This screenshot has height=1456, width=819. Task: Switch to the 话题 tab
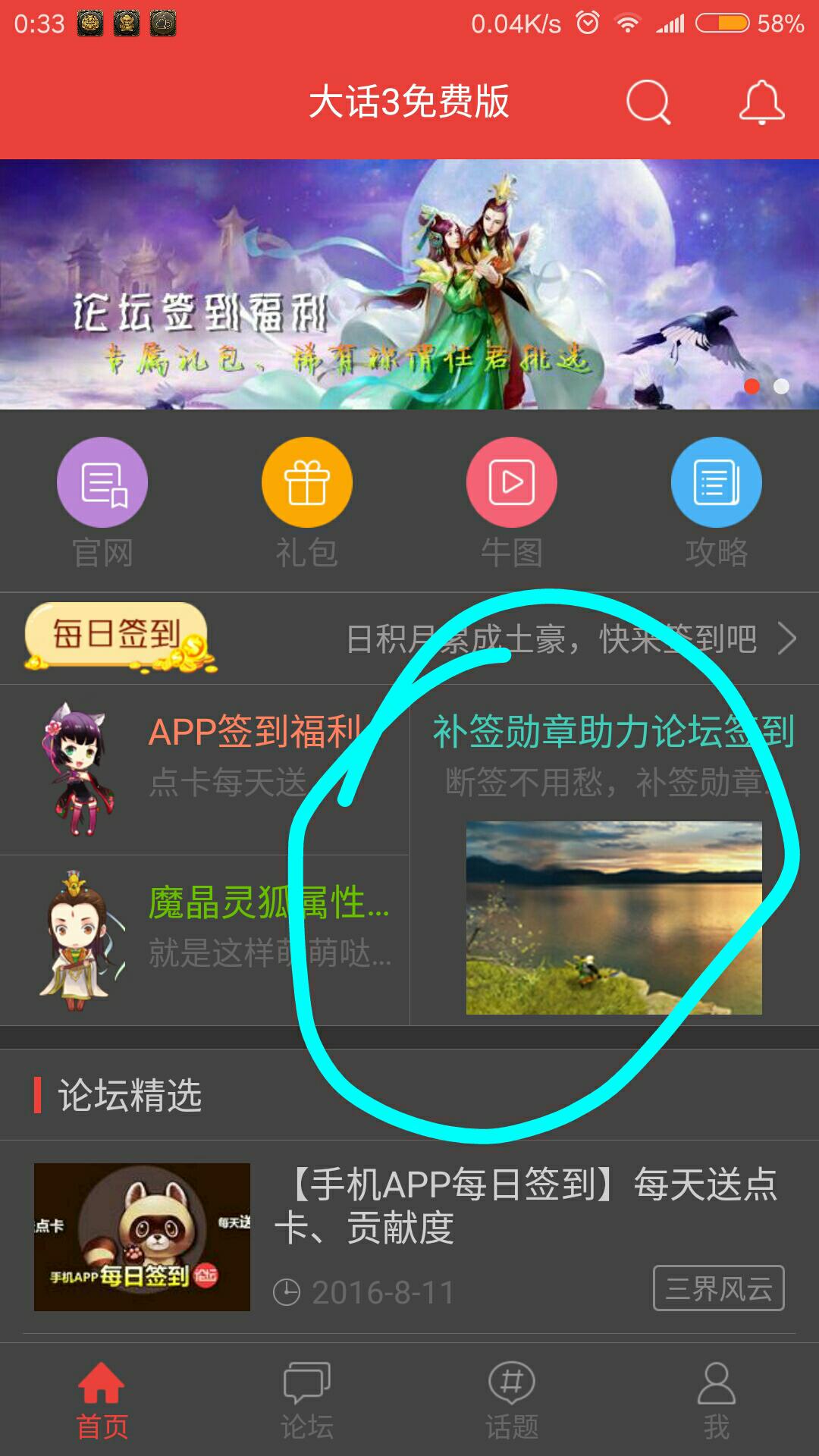[512, 1401]
